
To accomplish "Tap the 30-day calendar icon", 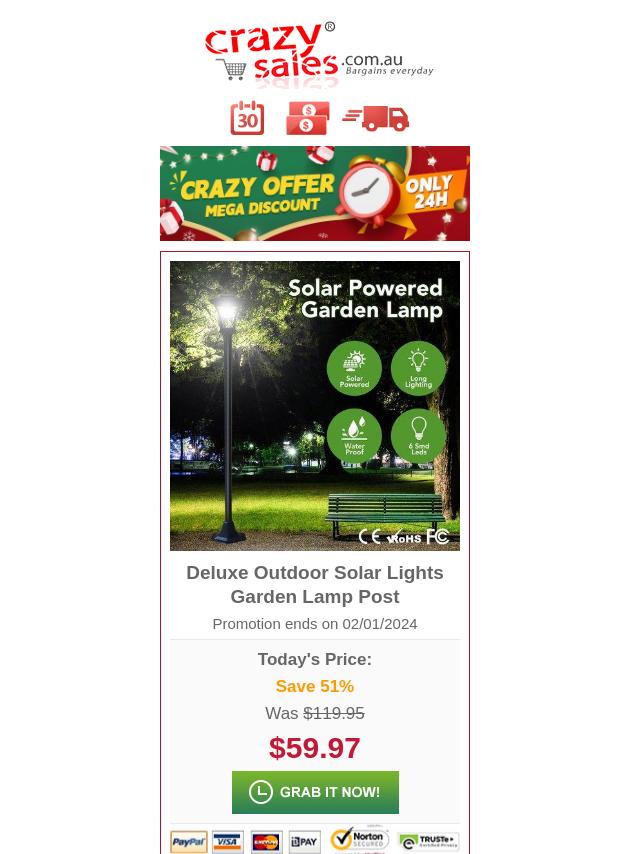I will click(x=247, y=118).
